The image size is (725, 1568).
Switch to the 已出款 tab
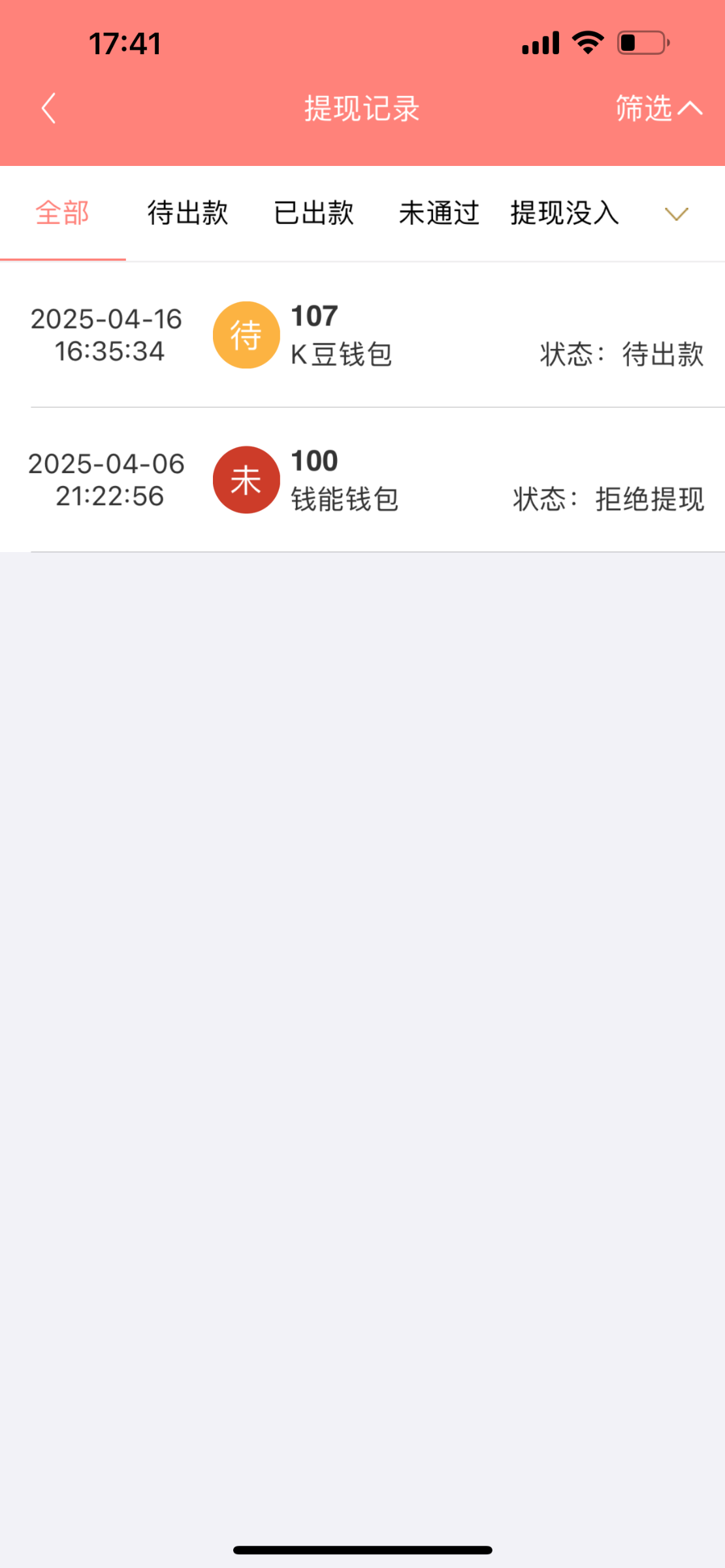click(x=314, y=213)
